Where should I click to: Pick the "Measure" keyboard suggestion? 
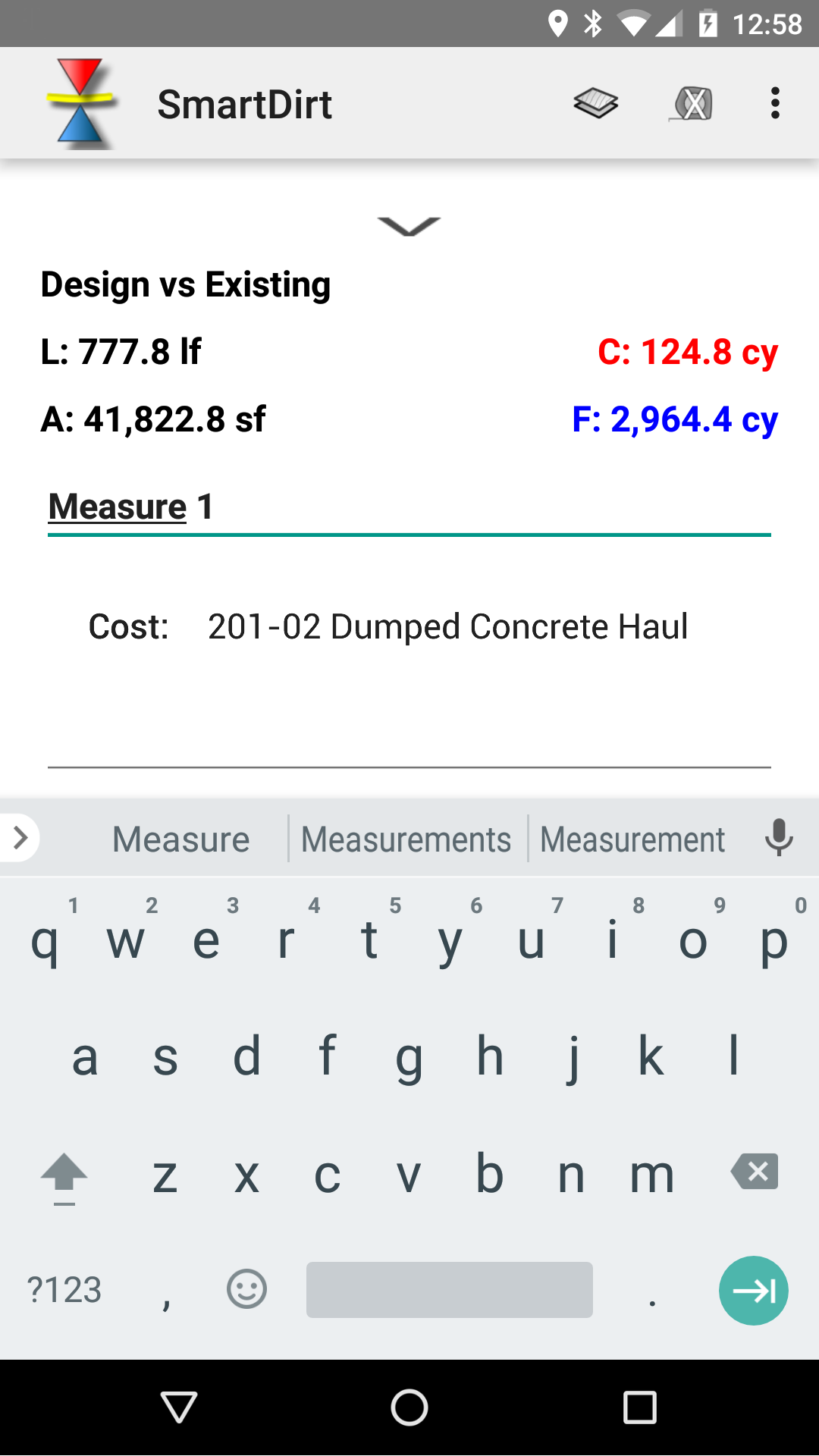point(181,839)
